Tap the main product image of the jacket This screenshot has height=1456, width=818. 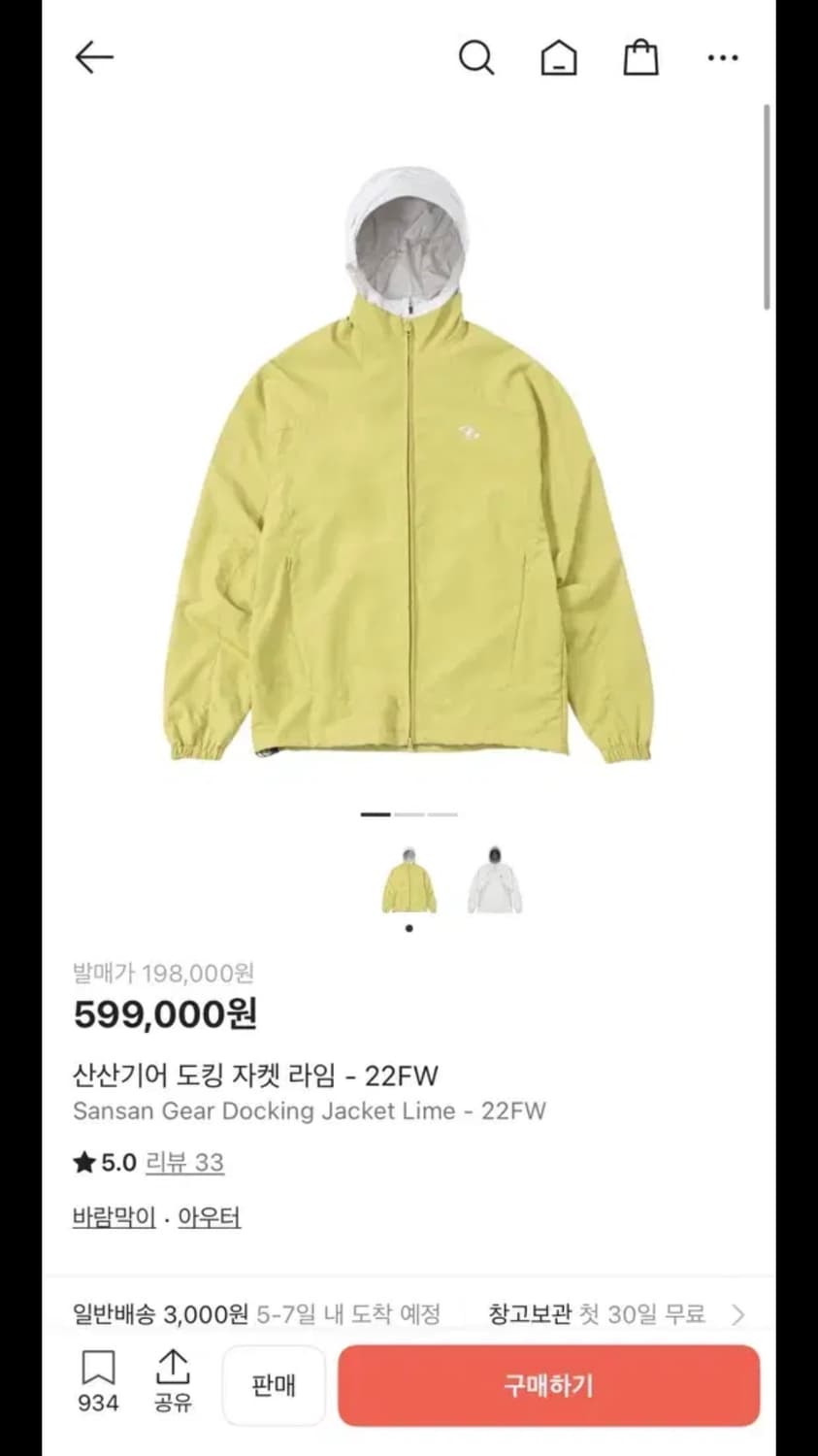point(409,456)
